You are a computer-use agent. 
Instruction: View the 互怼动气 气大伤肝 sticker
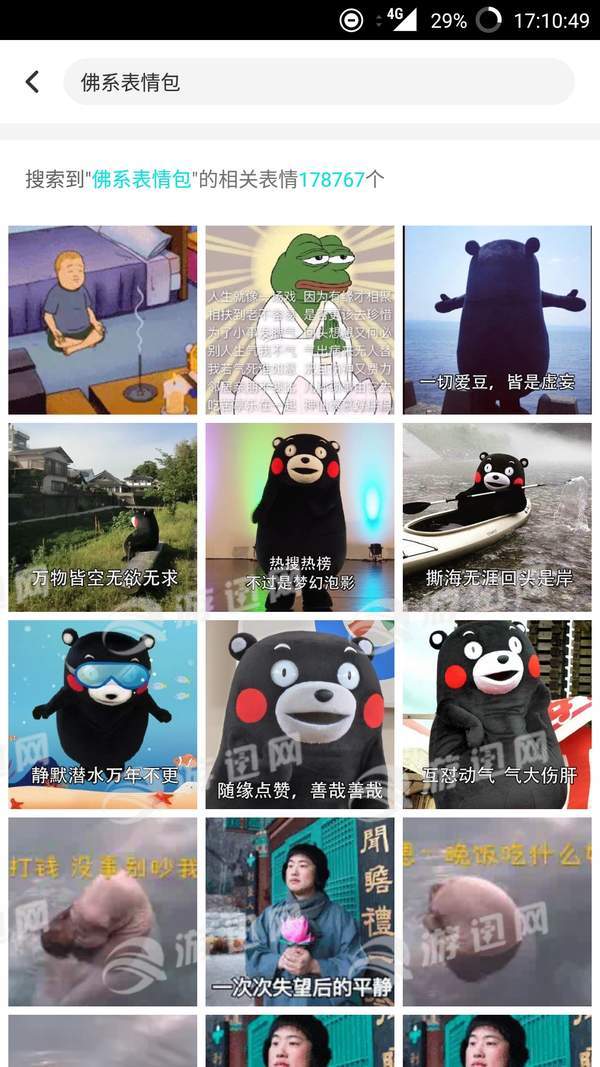pyautogui.click(x=497, y=714)
